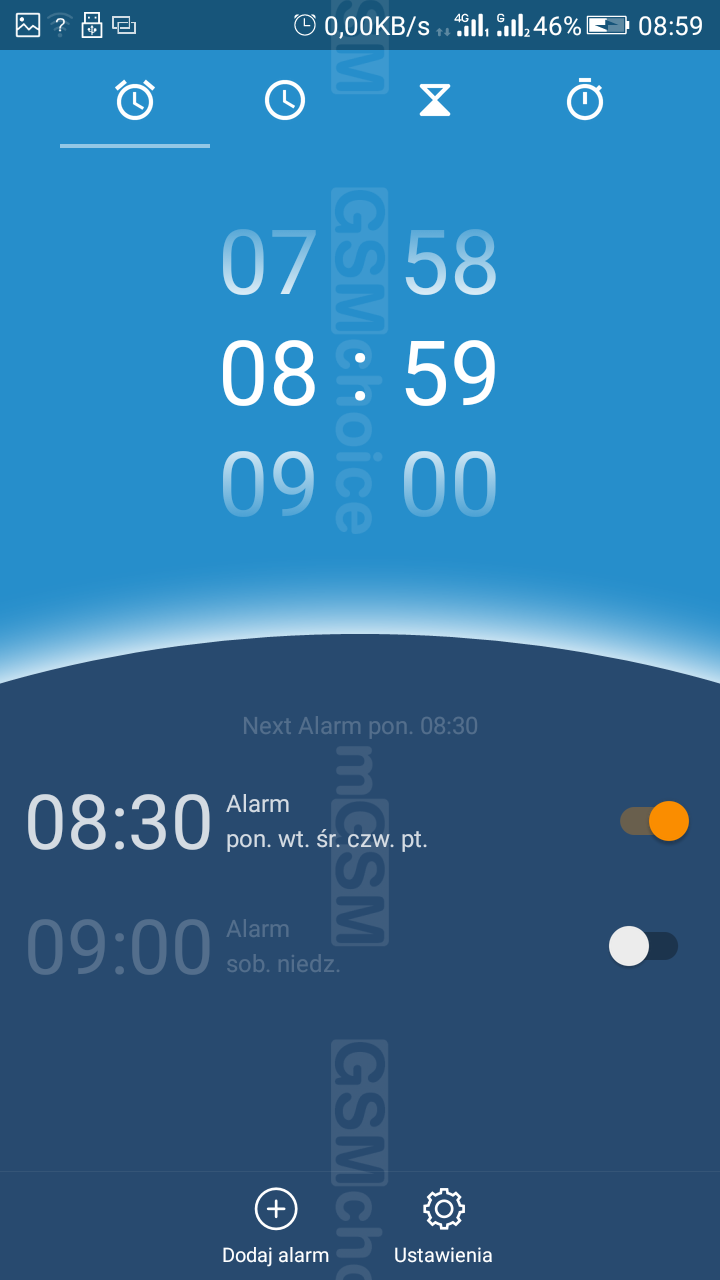This screenshot has height=1280, width=720.
Task: Enable the 09:00 weekend alarm
Action: point(644,946)
